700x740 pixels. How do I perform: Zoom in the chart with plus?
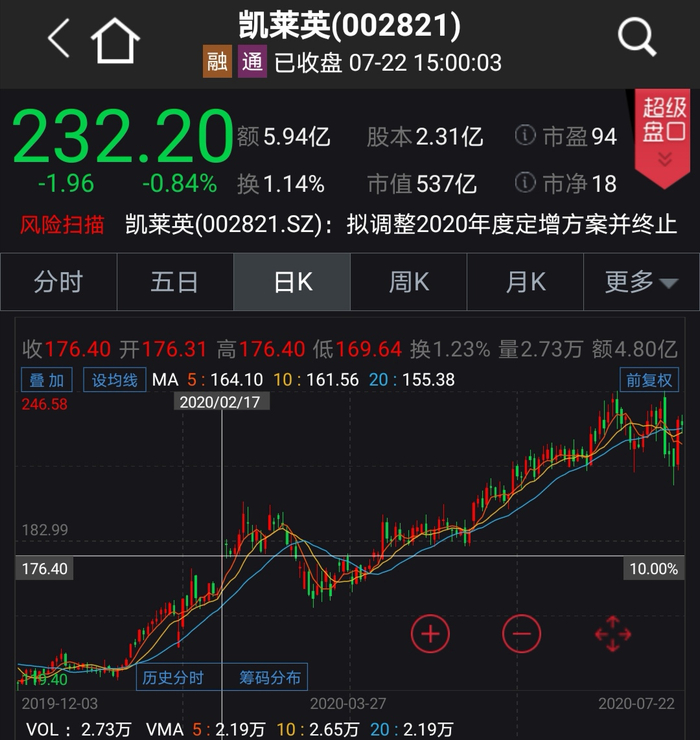pos(431,633)
